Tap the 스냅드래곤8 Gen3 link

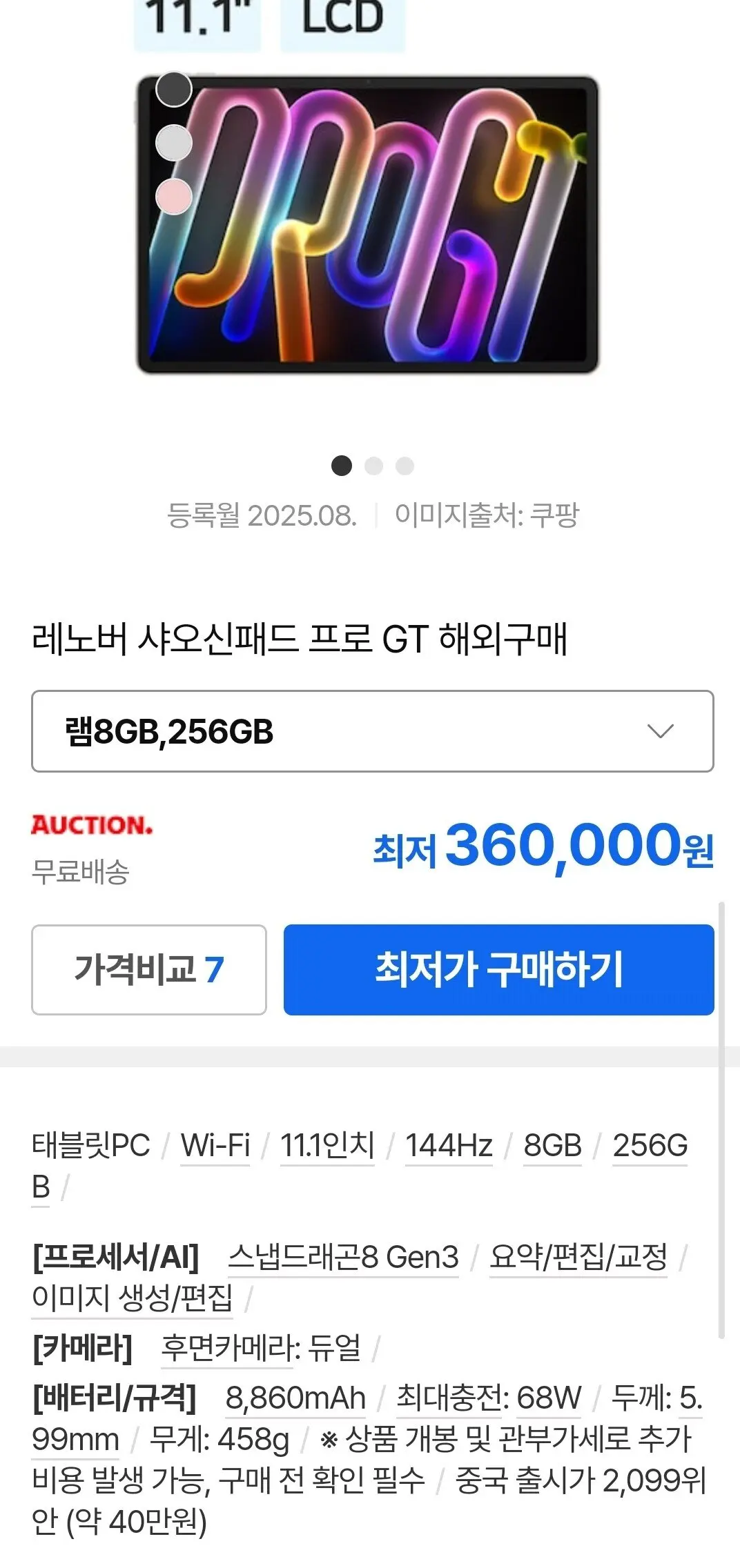coord(343,1257)
